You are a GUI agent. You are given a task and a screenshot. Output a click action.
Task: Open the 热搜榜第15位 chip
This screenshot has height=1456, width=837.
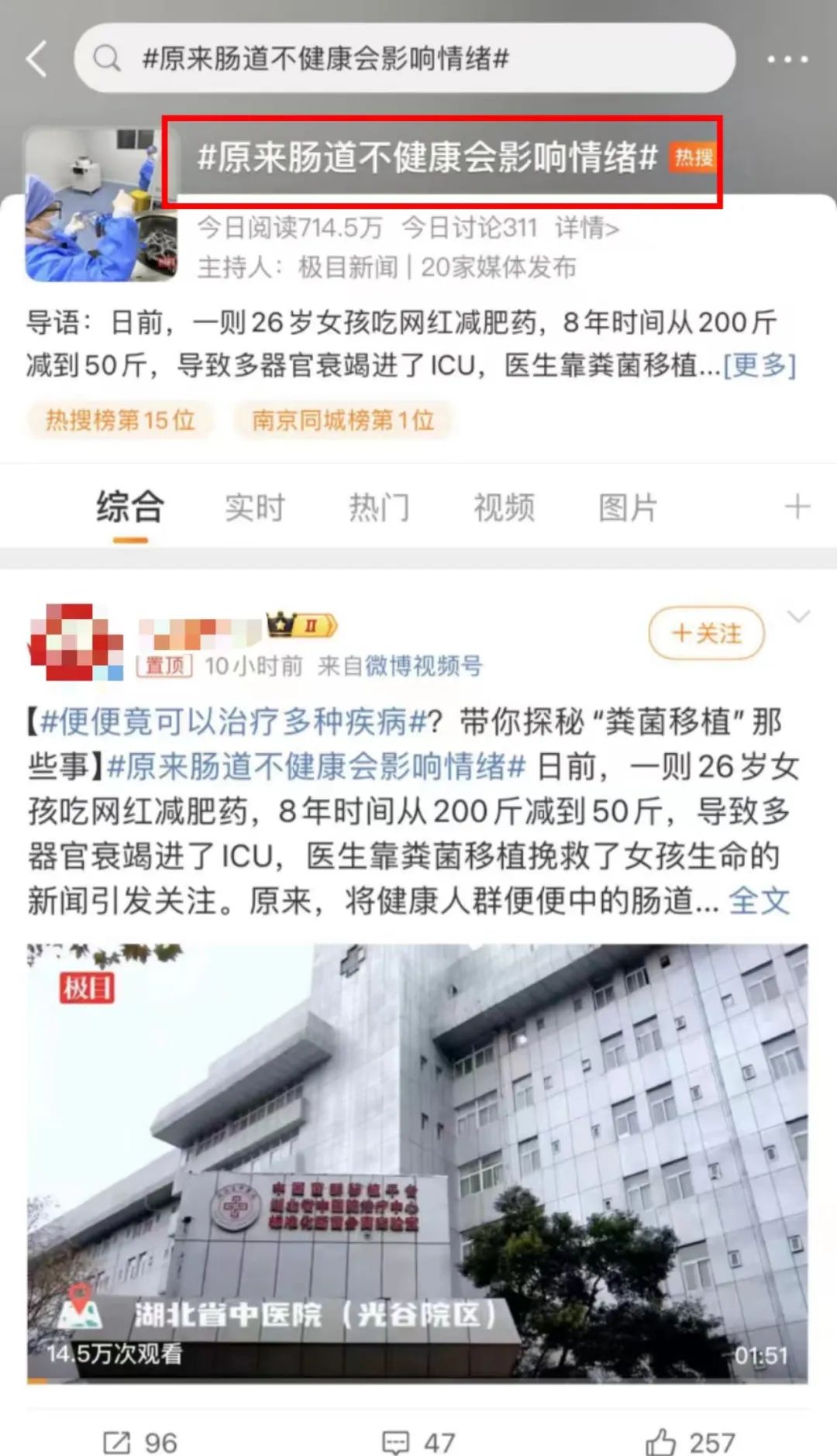pyautogui.click(x=120, y=420)
